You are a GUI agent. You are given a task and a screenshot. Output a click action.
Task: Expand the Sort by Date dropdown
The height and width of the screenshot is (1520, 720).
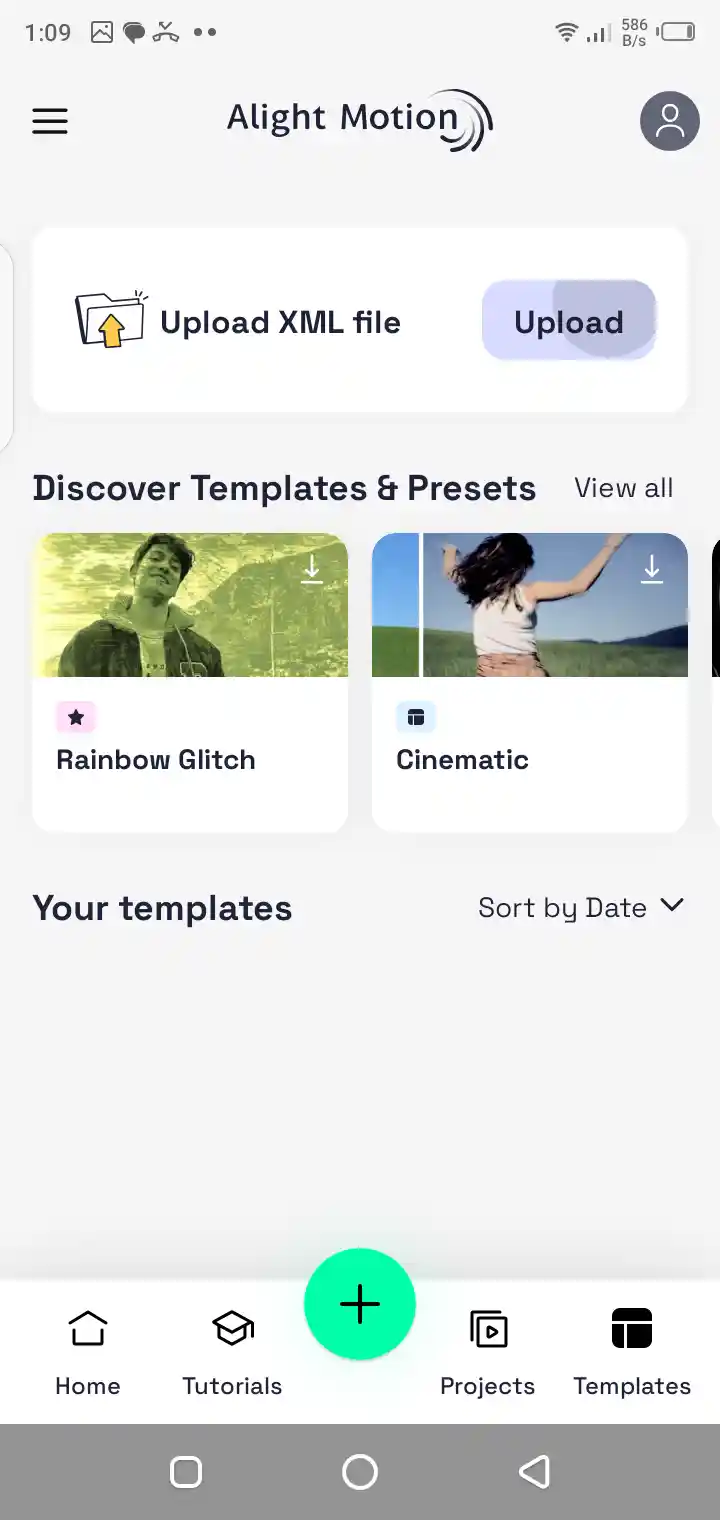click(582, 907)
